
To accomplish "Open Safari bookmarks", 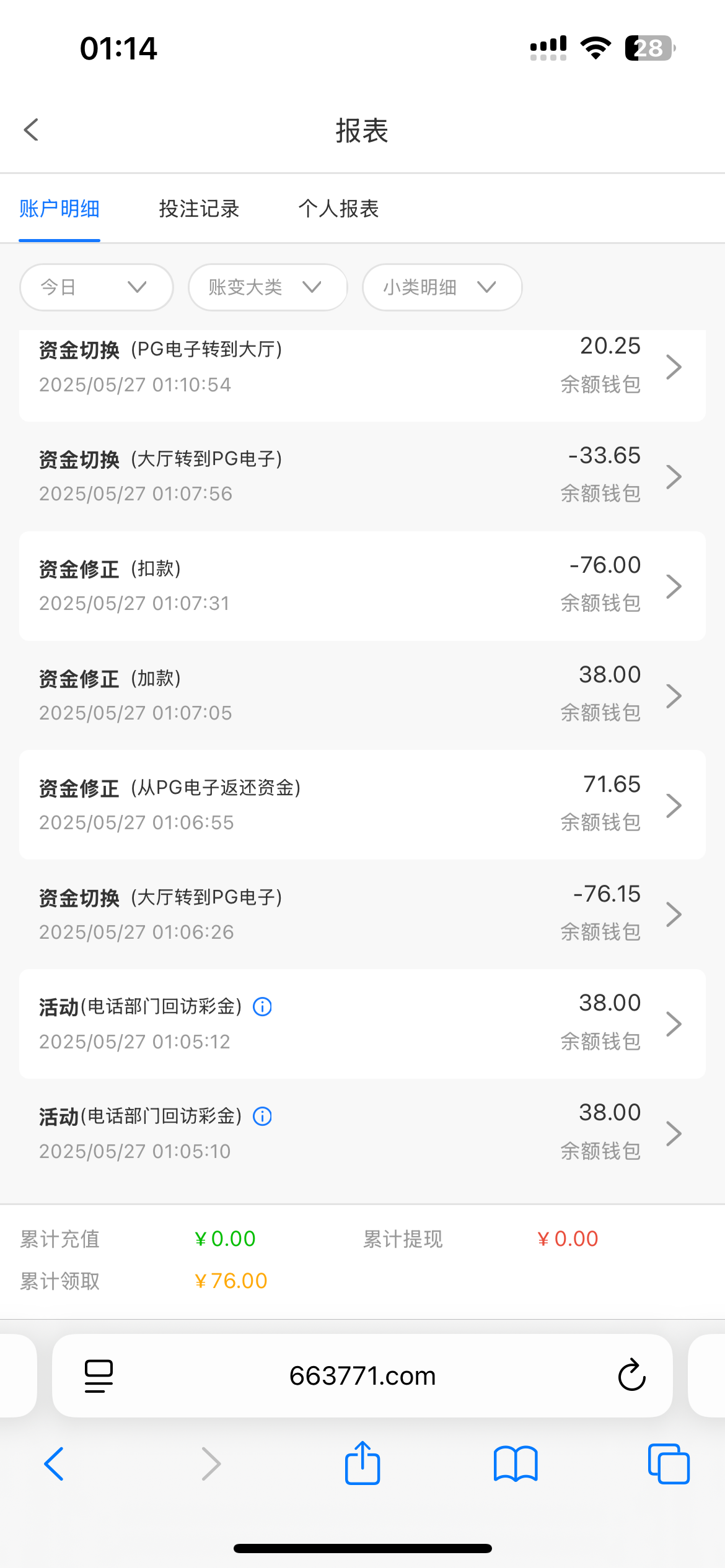I will pyautogui.click(x=515, y=1463).
